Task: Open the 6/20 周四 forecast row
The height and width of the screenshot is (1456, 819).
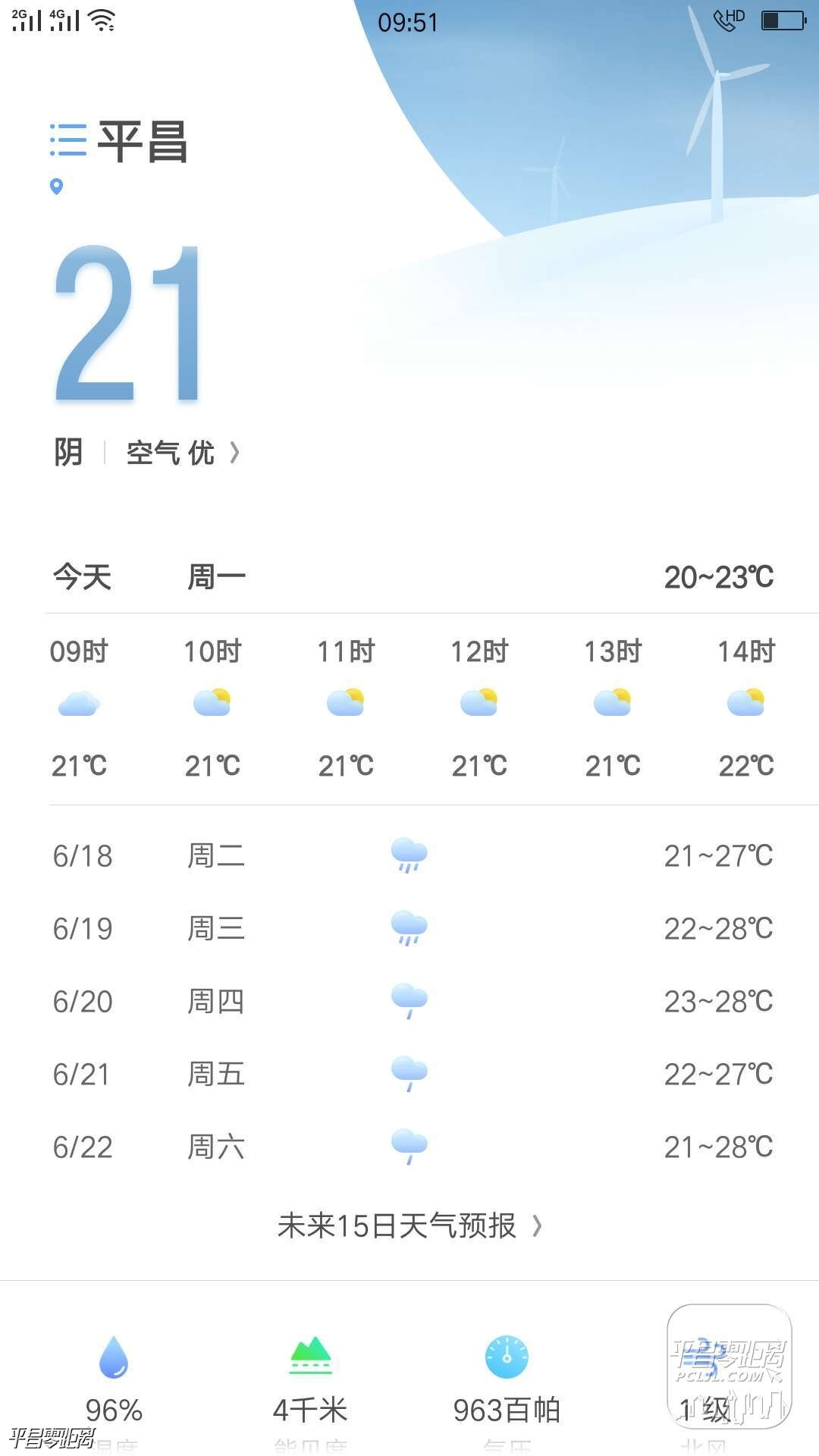Action: coord(409,1001)
